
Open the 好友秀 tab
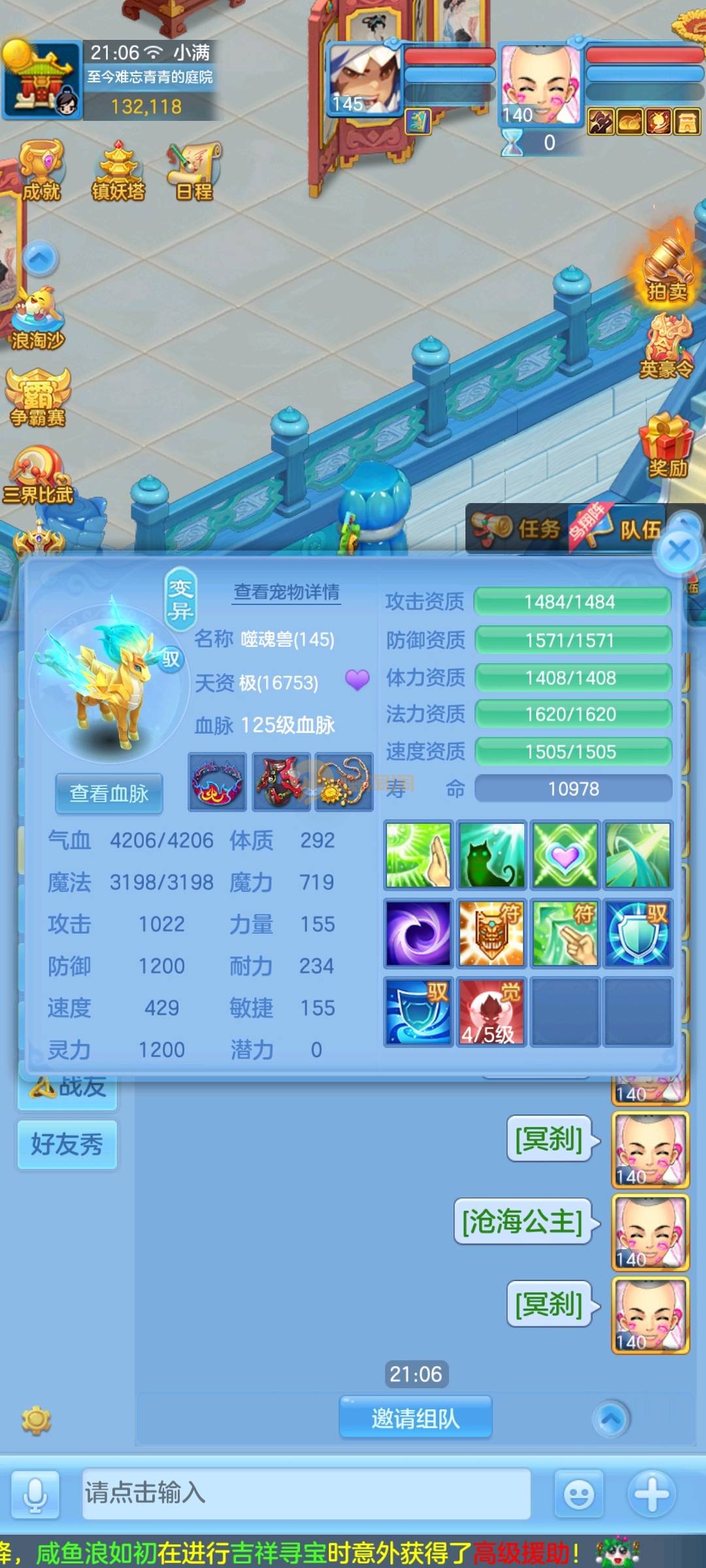(67, 1144)
